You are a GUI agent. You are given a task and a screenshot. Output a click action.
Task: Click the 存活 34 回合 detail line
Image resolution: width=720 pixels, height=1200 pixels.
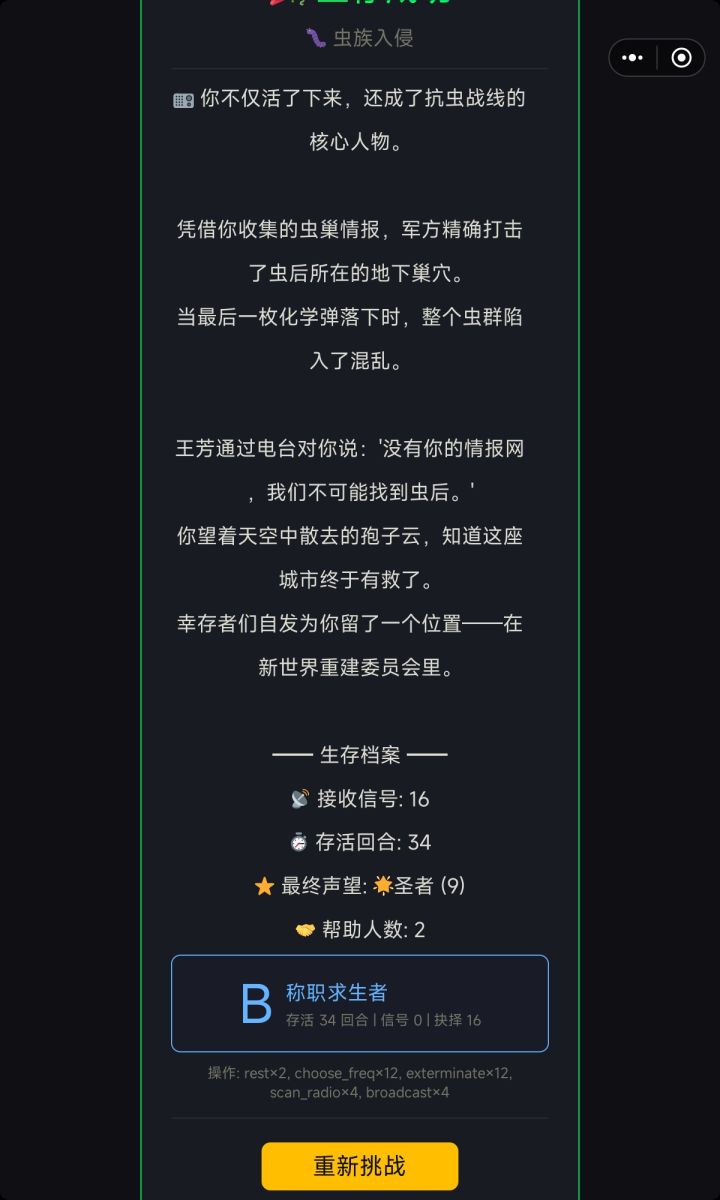pos(382,1021)
